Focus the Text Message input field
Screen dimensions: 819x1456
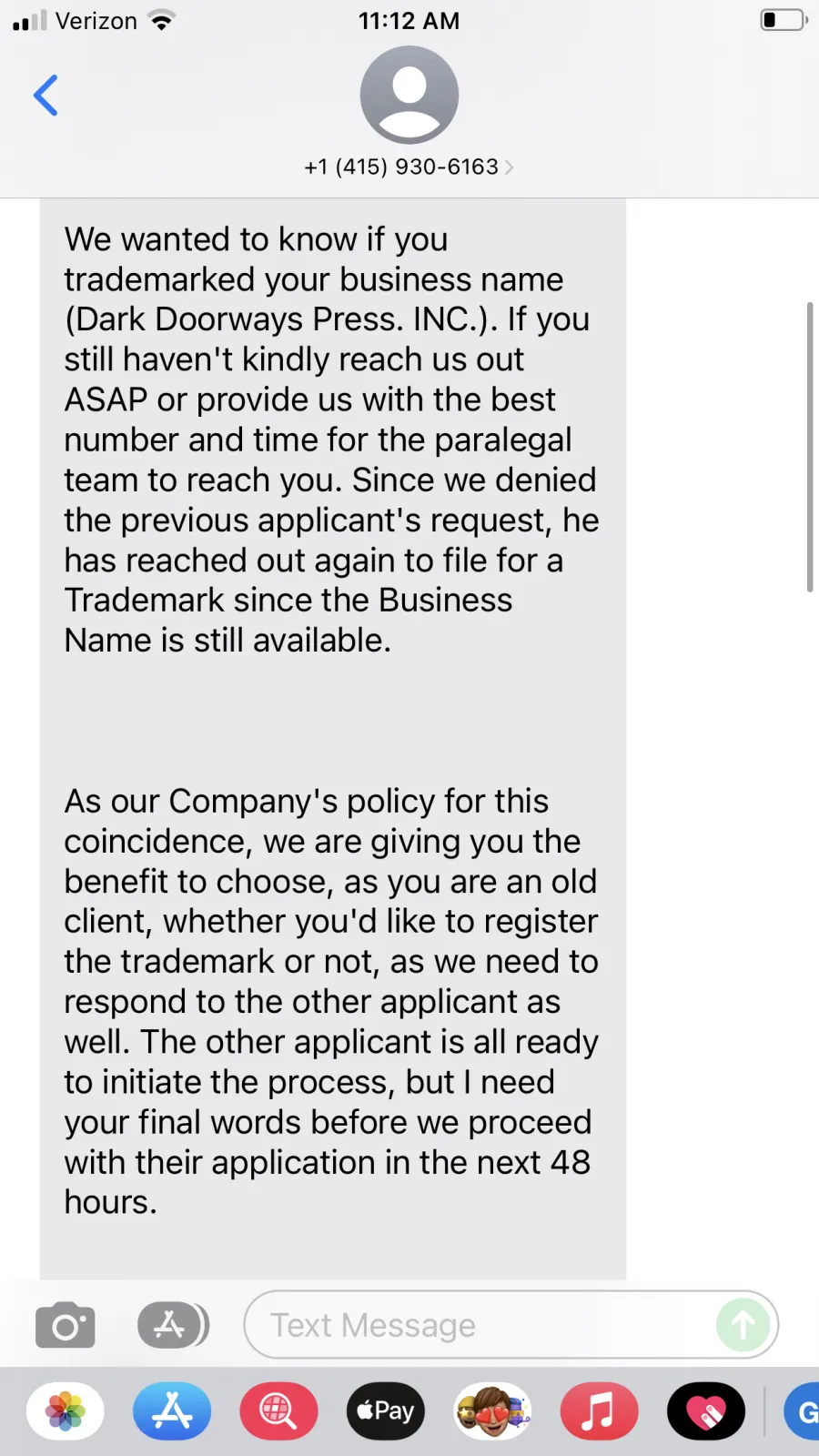(x=491, y=1325)
